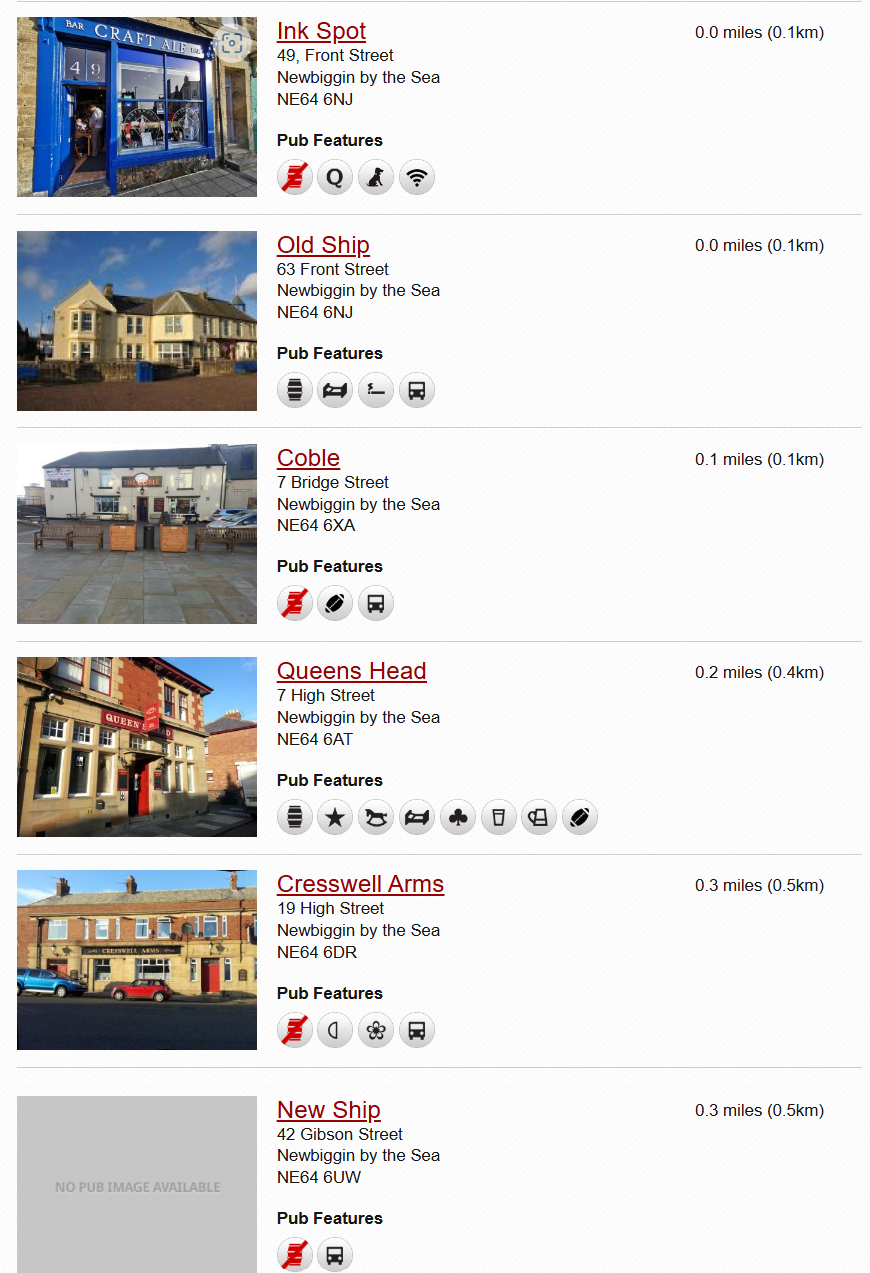Open the Cresswell Arms photo

[137, 959]
